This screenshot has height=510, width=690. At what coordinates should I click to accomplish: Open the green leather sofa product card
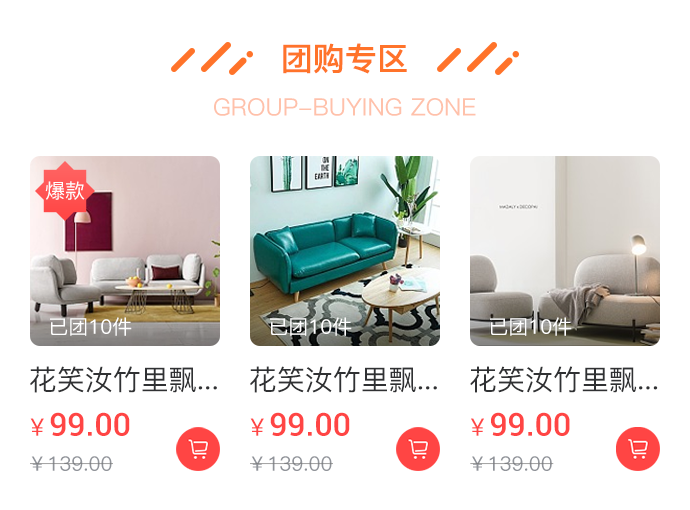(x=345, y=251)
